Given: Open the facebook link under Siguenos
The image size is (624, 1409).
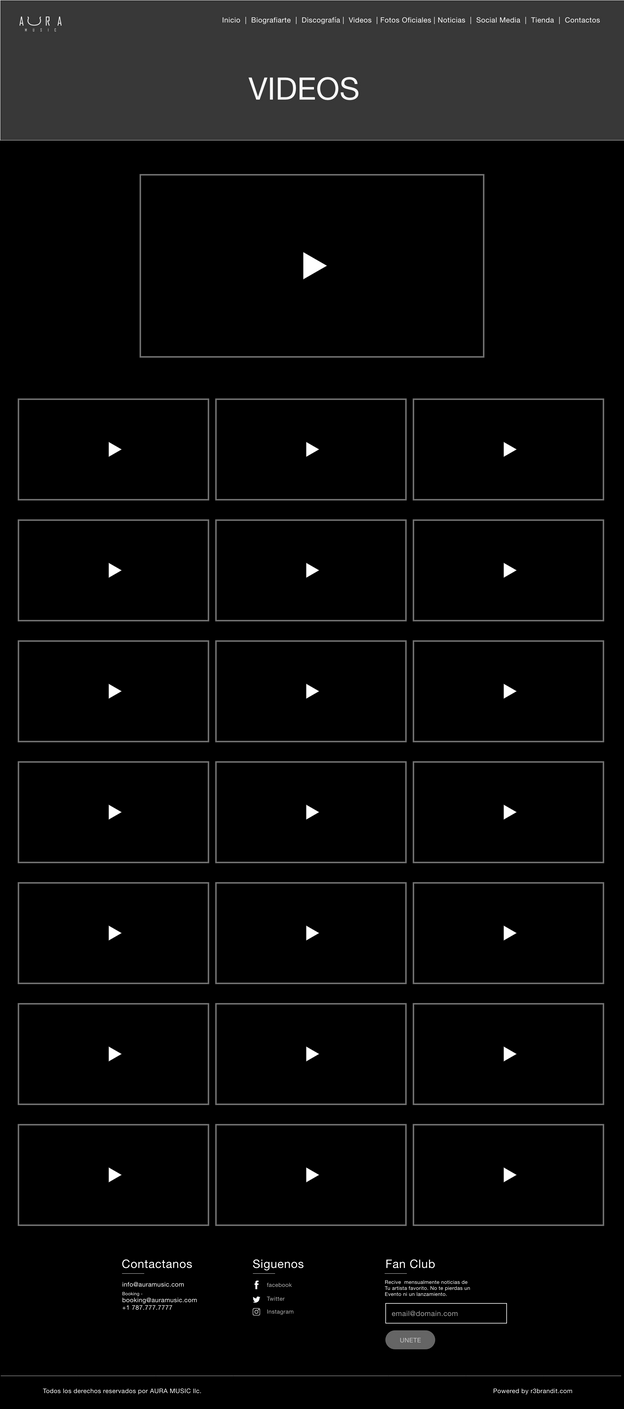Looking at the screenshot, I should click(x=278, y=1285).
